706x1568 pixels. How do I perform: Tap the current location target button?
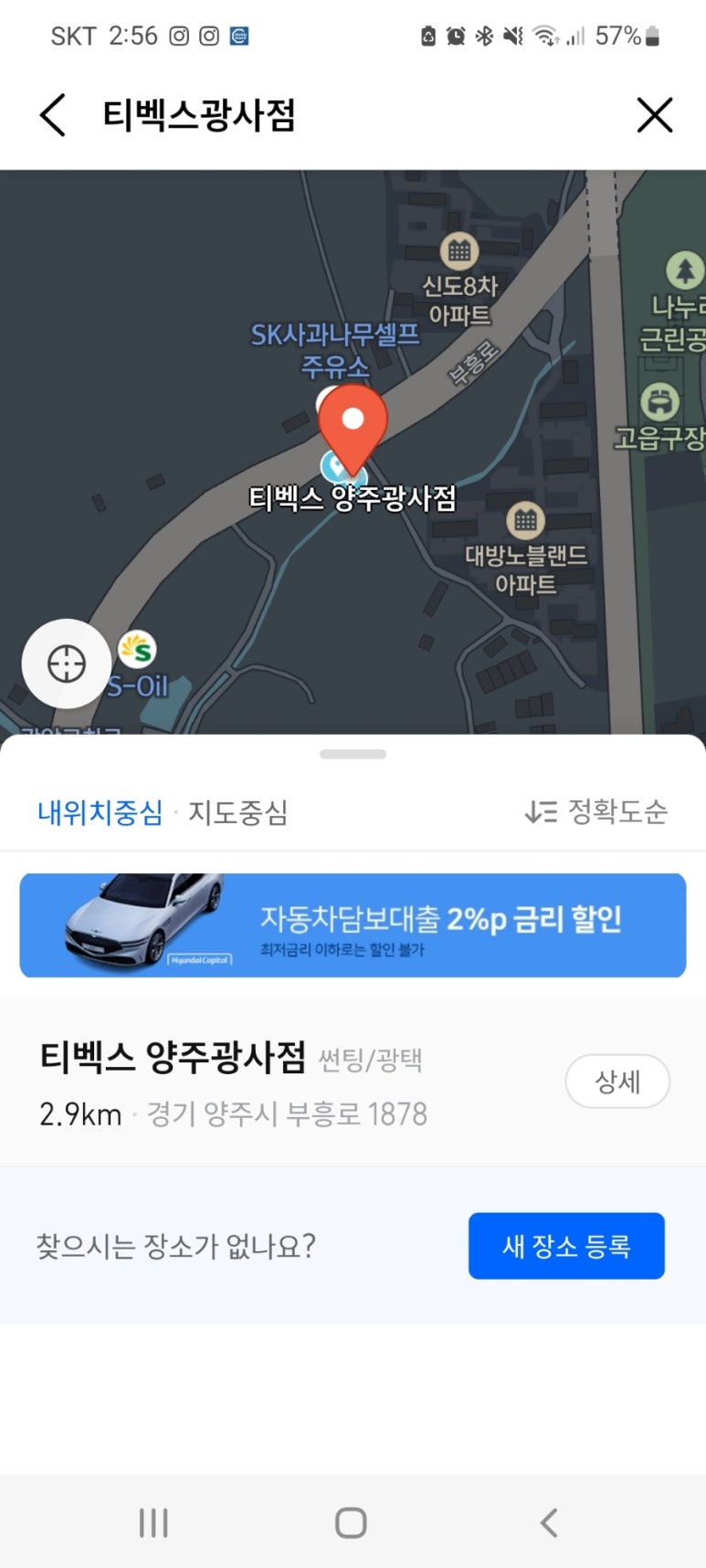[x=67, y=664]
